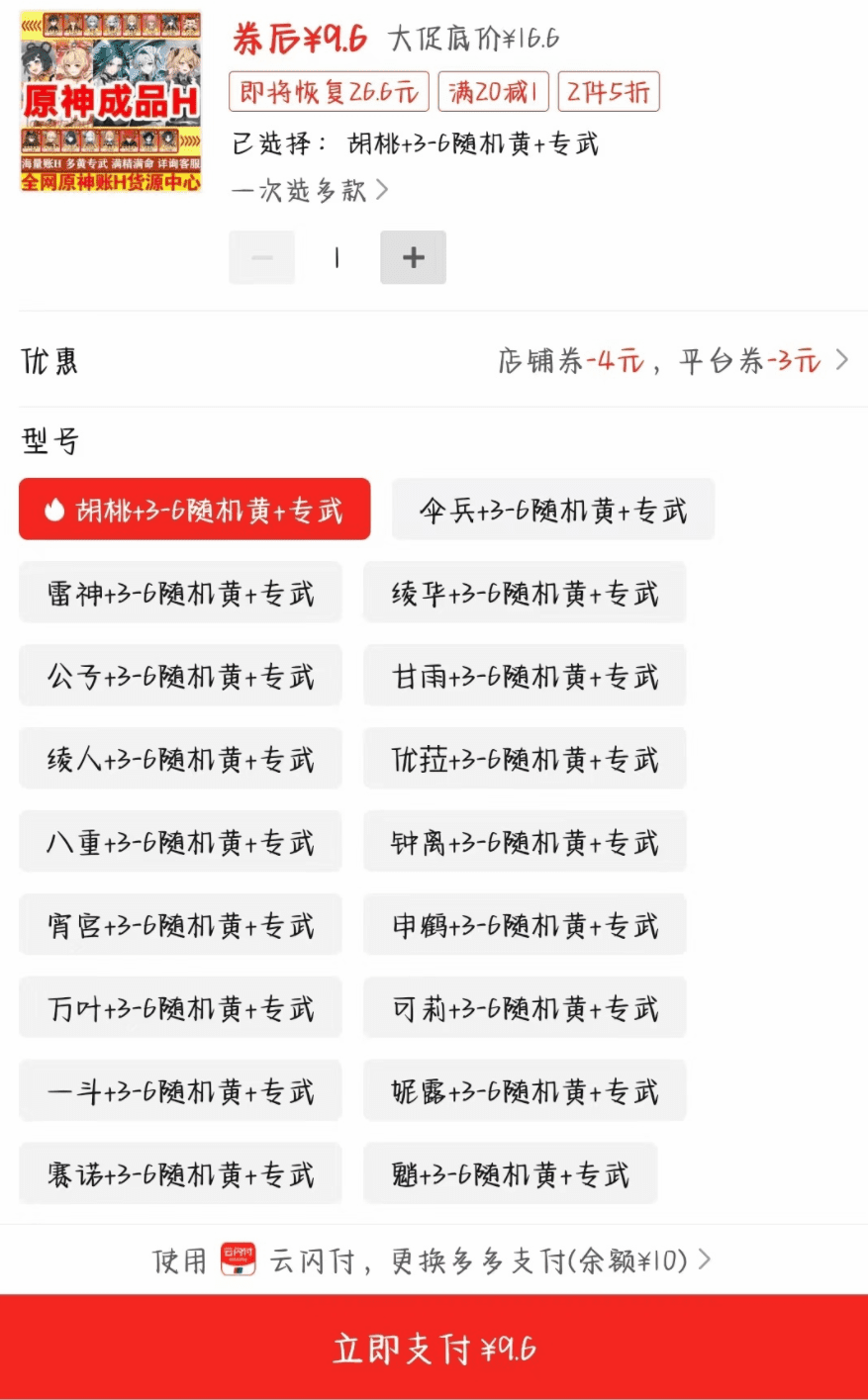
Task: Select the 钟离+3-6随机黄+专武 variant
Action: click(x=525, y=841)
